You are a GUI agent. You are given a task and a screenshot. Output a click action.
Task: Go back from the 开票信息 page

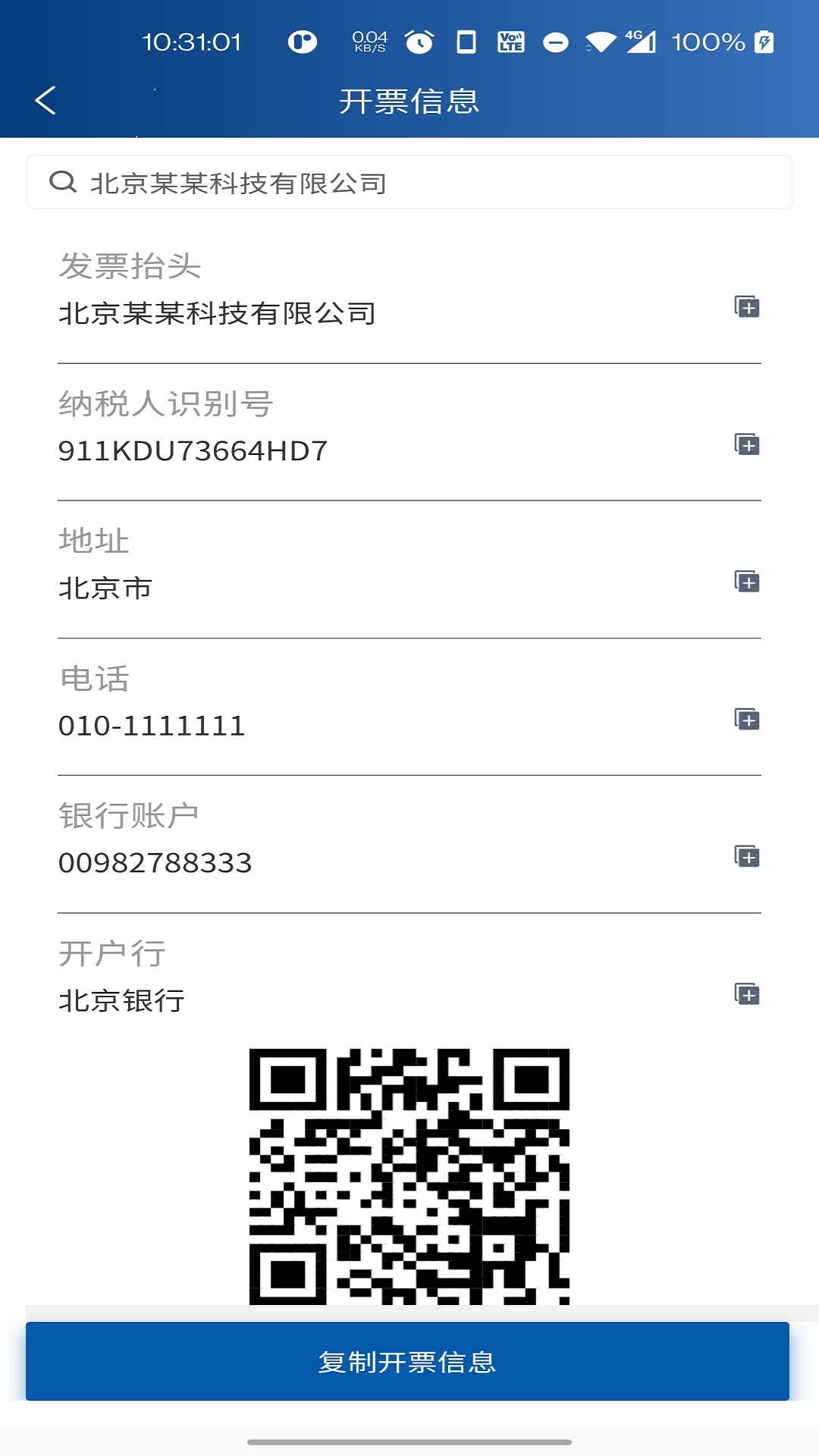[45, 100]
